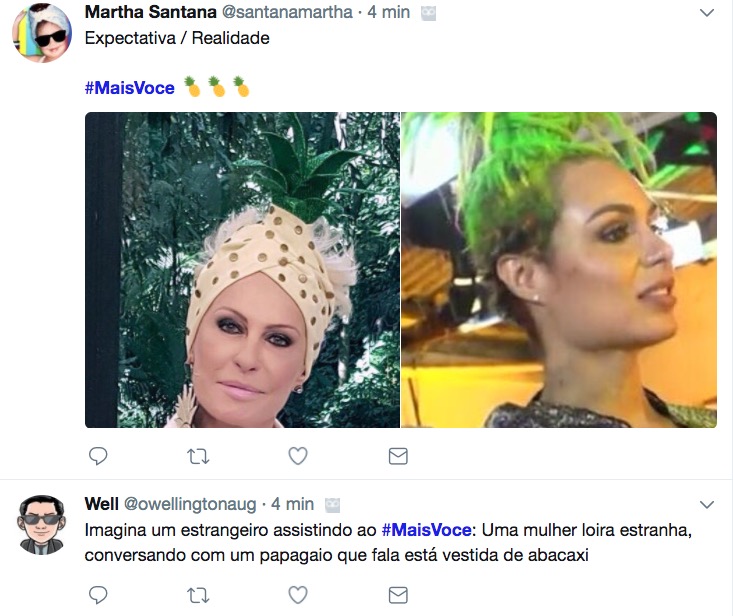The height and width of the screenshot is (616, 733).
Task: Like Well's tweet
Action: (297, 596)
